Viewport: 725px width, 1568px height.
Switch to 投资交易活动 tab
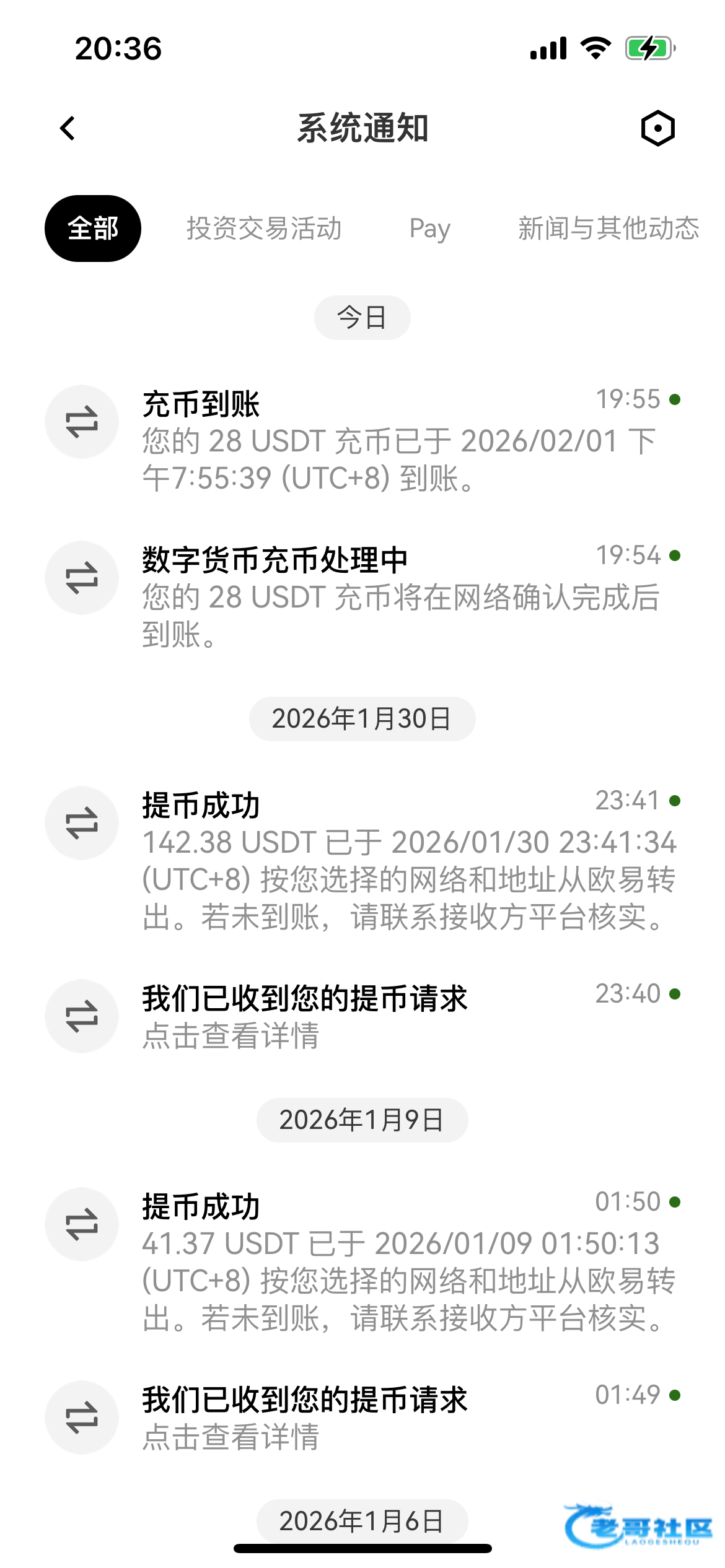(x=264, y=229)
